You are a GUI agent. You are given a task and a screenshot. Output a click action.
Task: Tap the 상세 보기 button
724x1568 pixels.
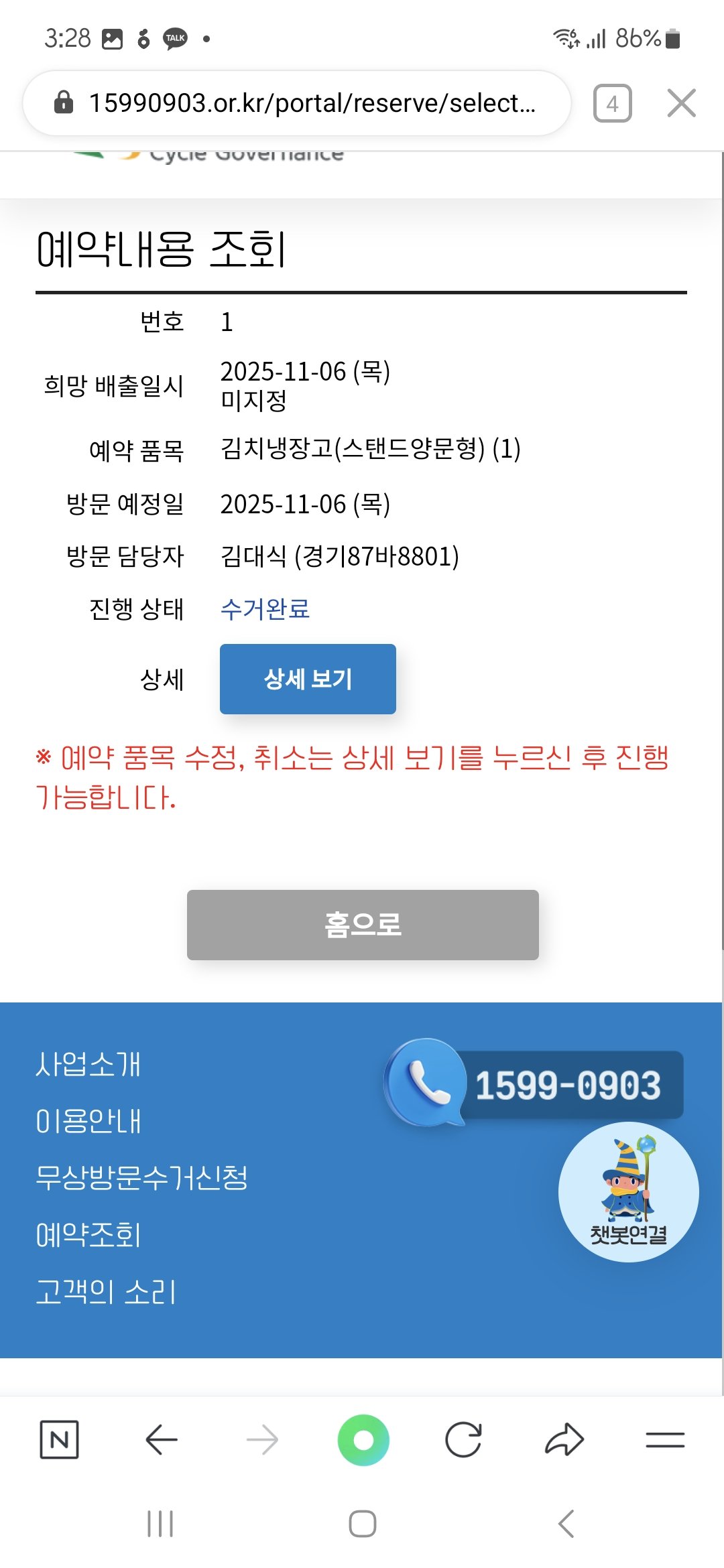tap(308, 679)
